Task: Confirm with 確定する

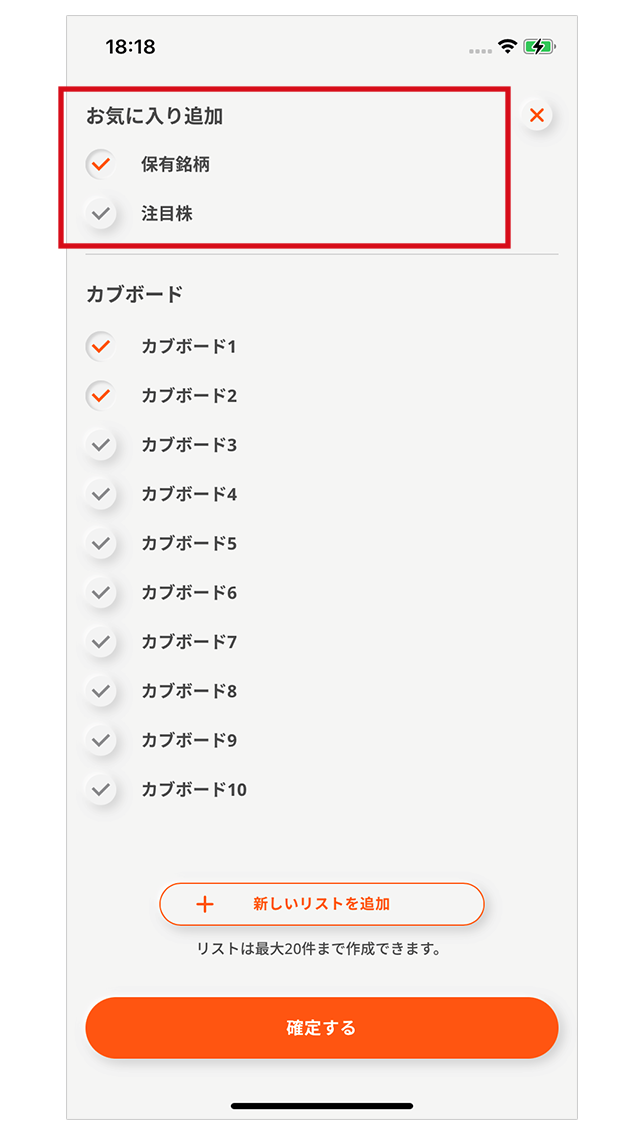Action: point(322,1027)
